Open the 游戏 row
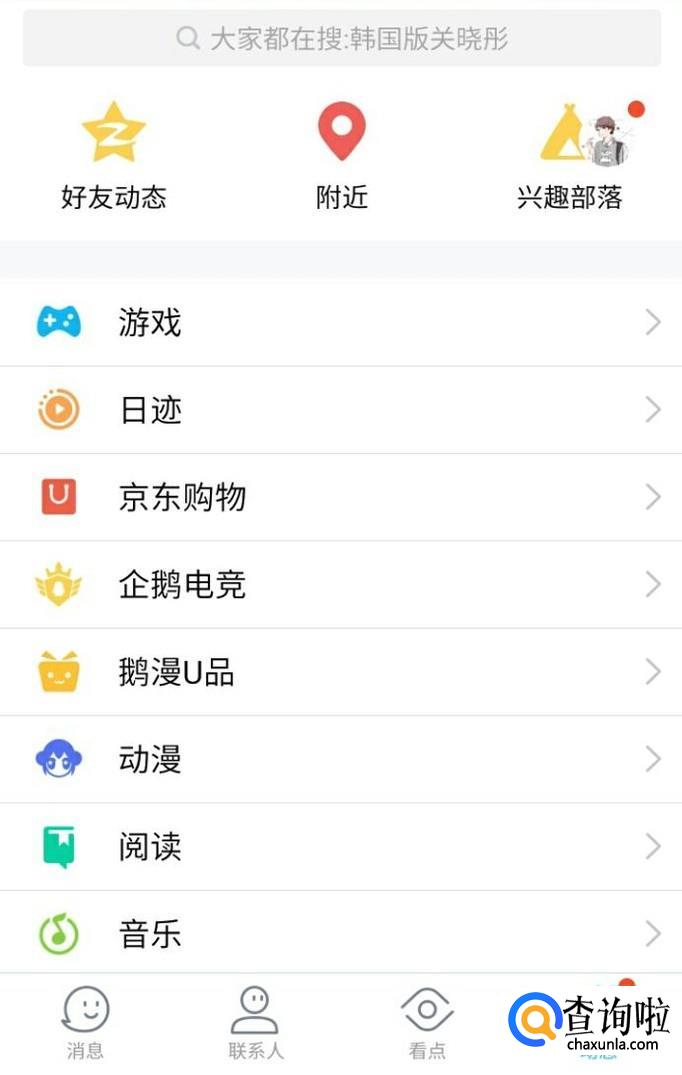The image size is (682, 1075). [x=340, y=323]
